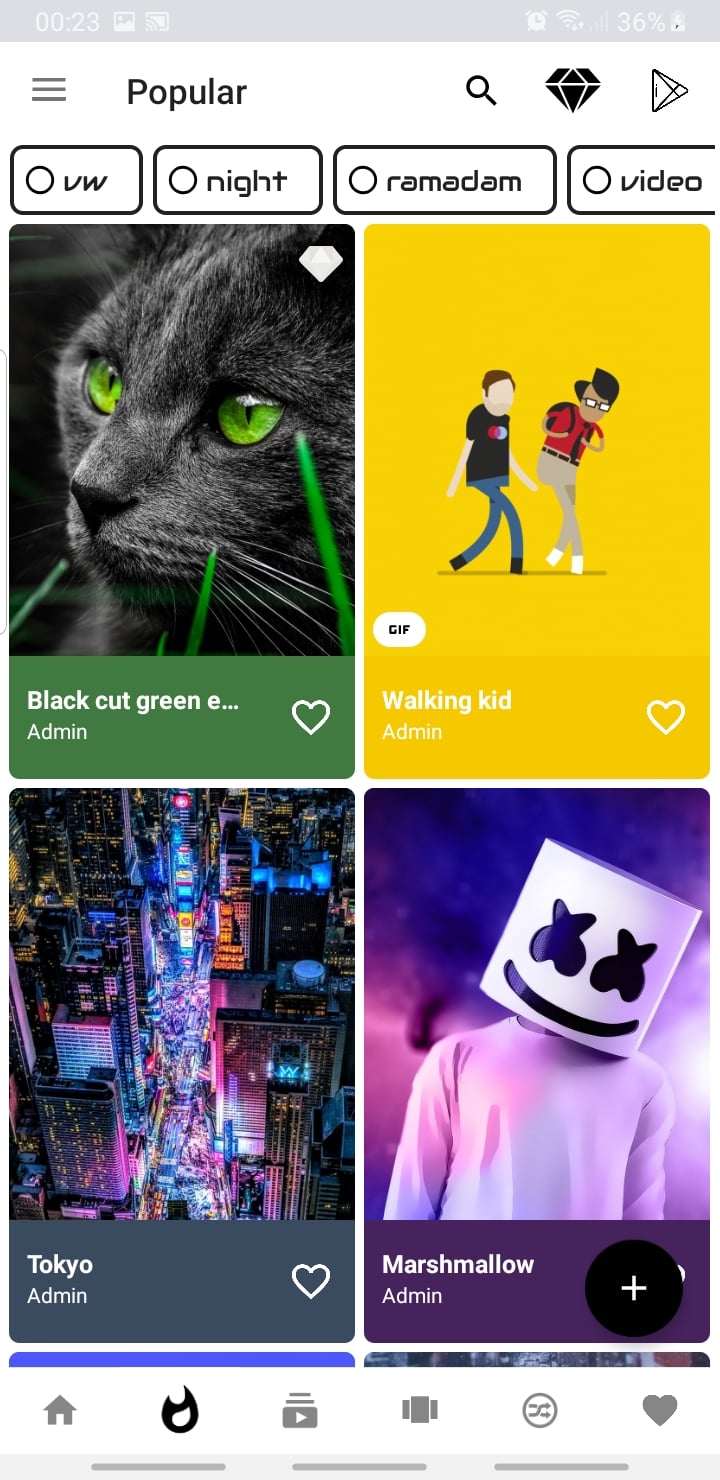720x1480 pixels.
Task: Select the vw tag chip
Action: (x=76, y=181)
